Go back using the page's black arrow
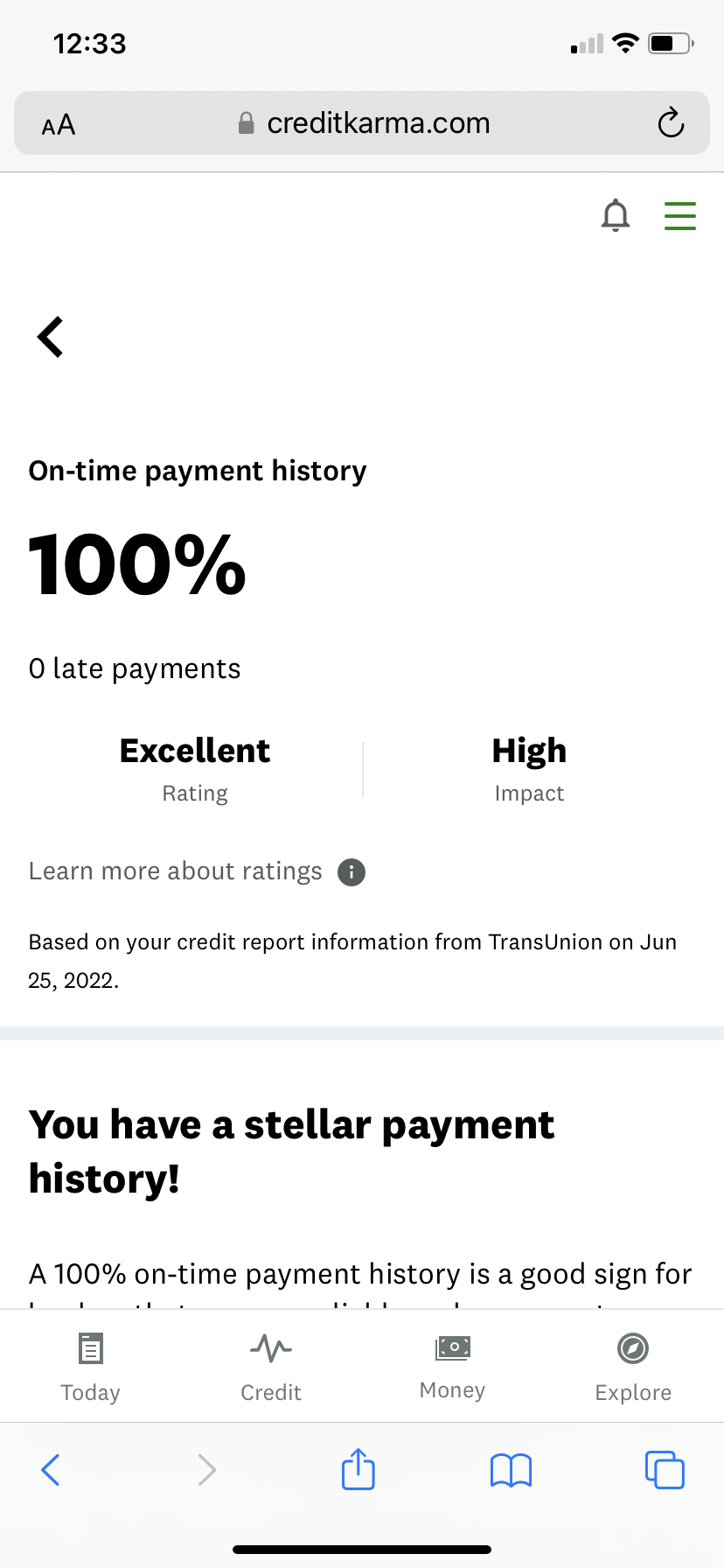724x1568 pixels. [51, 337]
